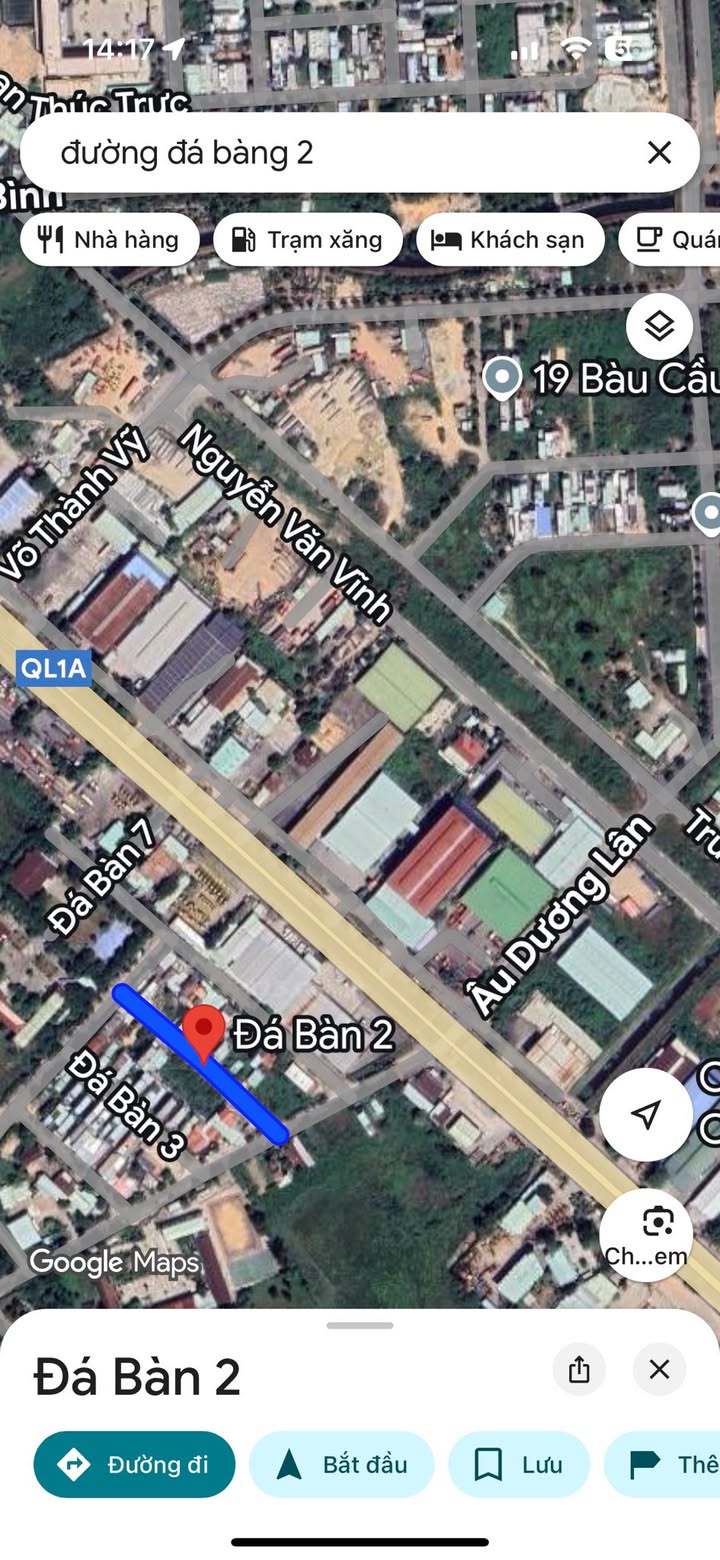
Task: Get directions with Đường đi
Action: coord(135,1465)
